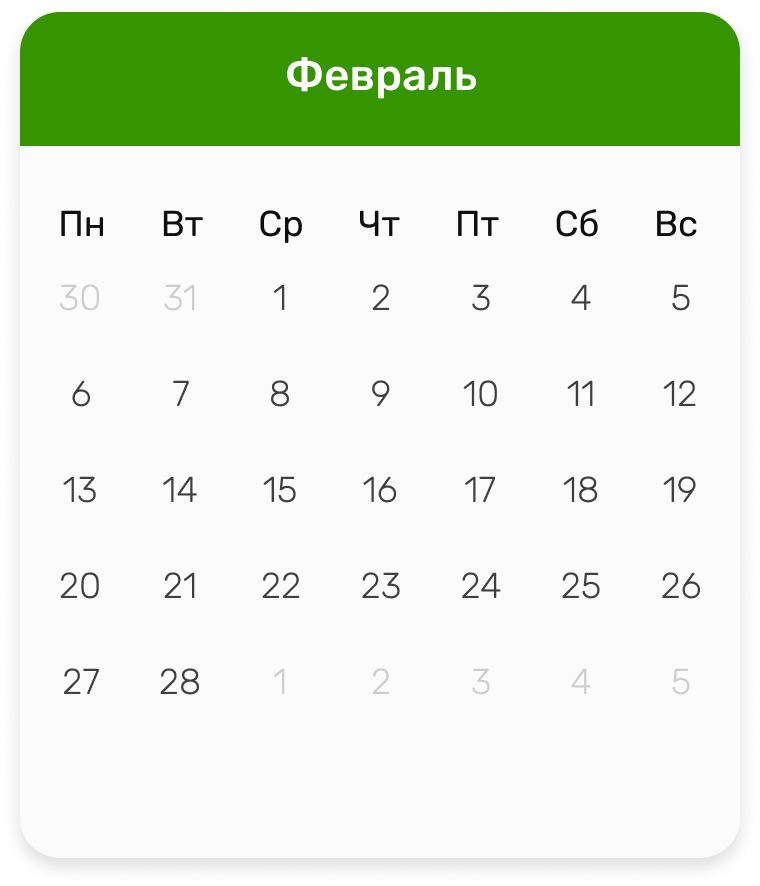Select Monday the 6th
Image resolution: width=760 pixels, height=886 pixels.
coord(80,394)
